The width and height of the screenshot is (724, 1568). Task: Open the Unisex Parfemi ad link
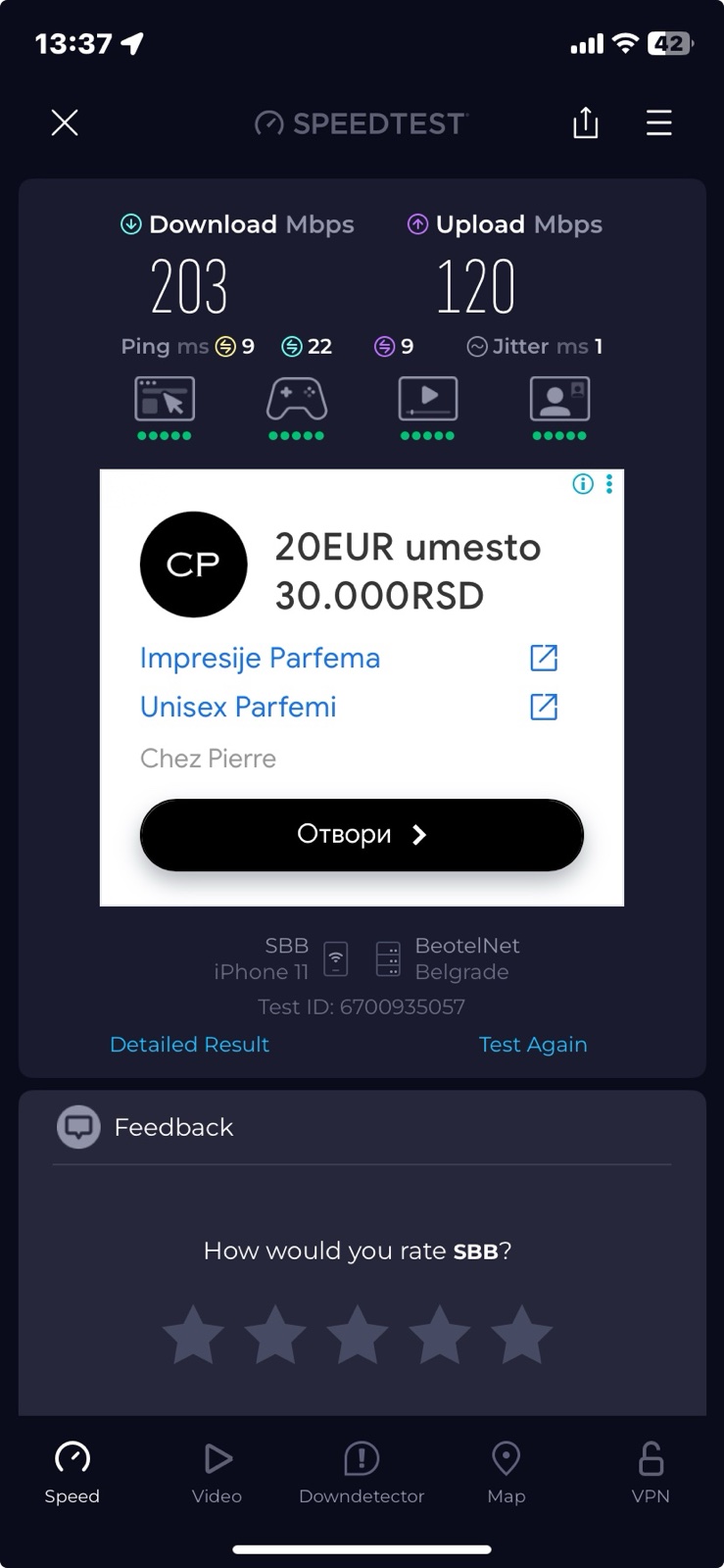[x=238, y=707]
